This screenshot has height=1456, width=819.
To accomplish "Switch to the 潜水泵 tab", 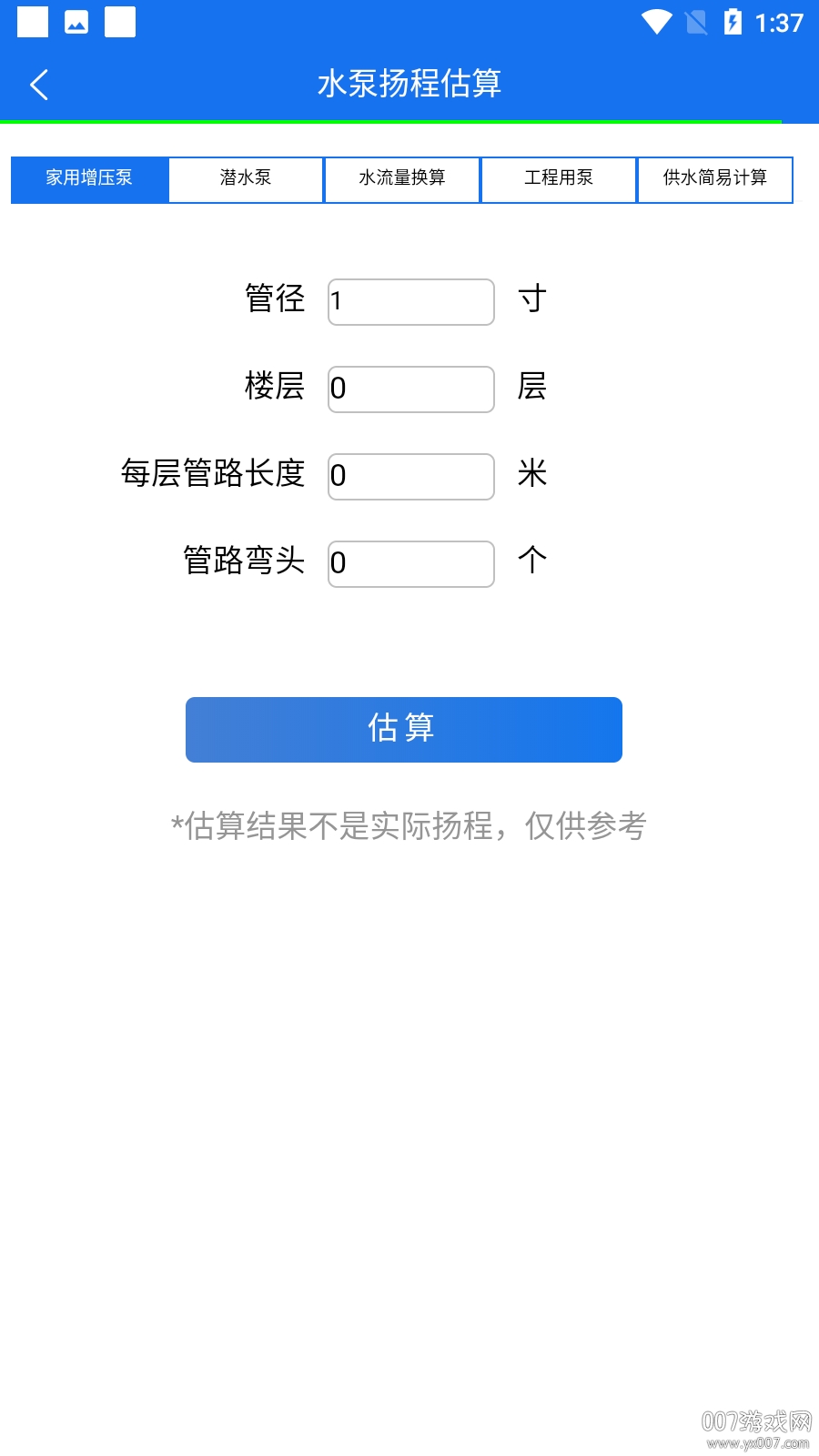I will (x=246, y=179).
